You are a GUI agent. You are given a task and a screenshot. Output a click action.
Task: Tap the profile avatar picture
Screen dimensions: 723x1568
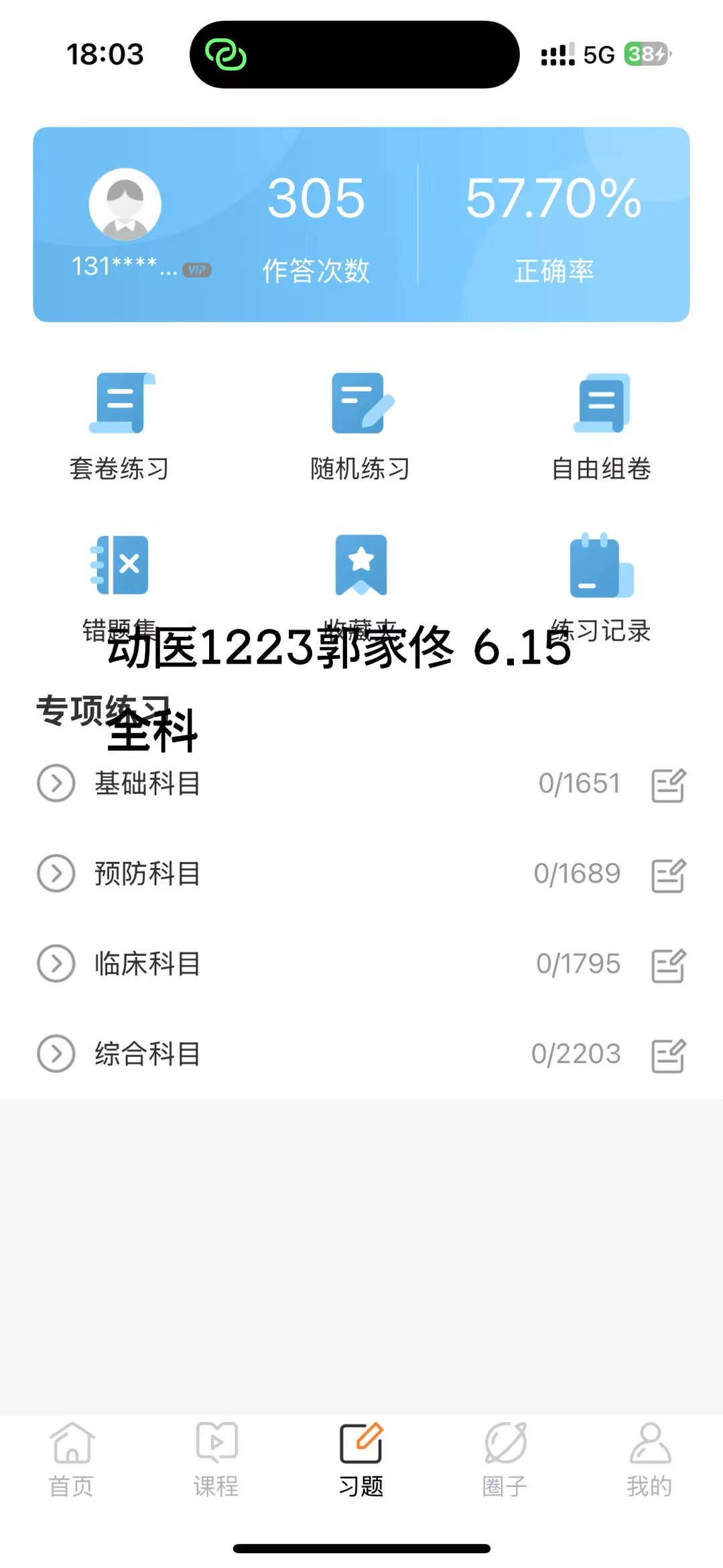pos(125,204)
